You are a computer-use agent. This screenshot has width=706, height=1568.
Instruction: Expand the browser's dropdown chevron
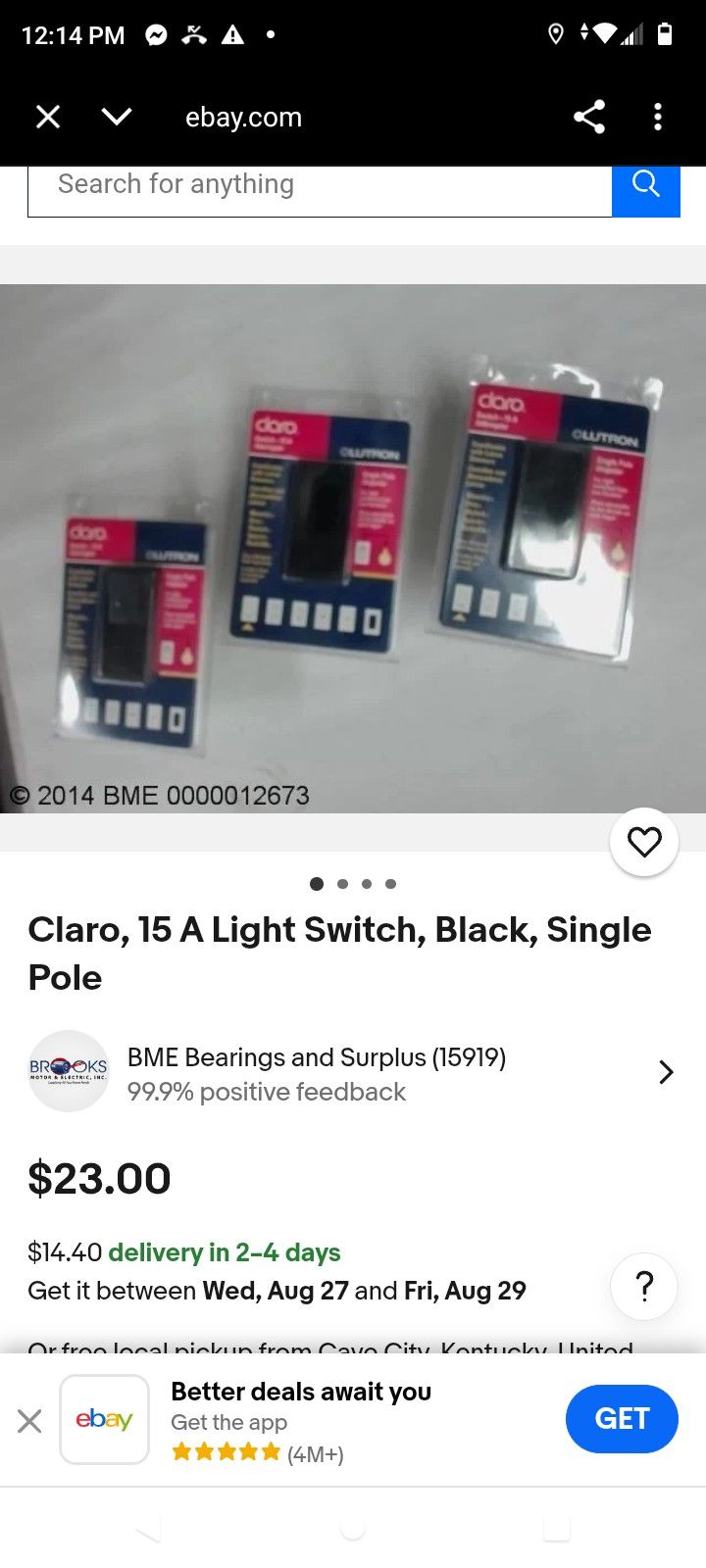pos(117,118)
